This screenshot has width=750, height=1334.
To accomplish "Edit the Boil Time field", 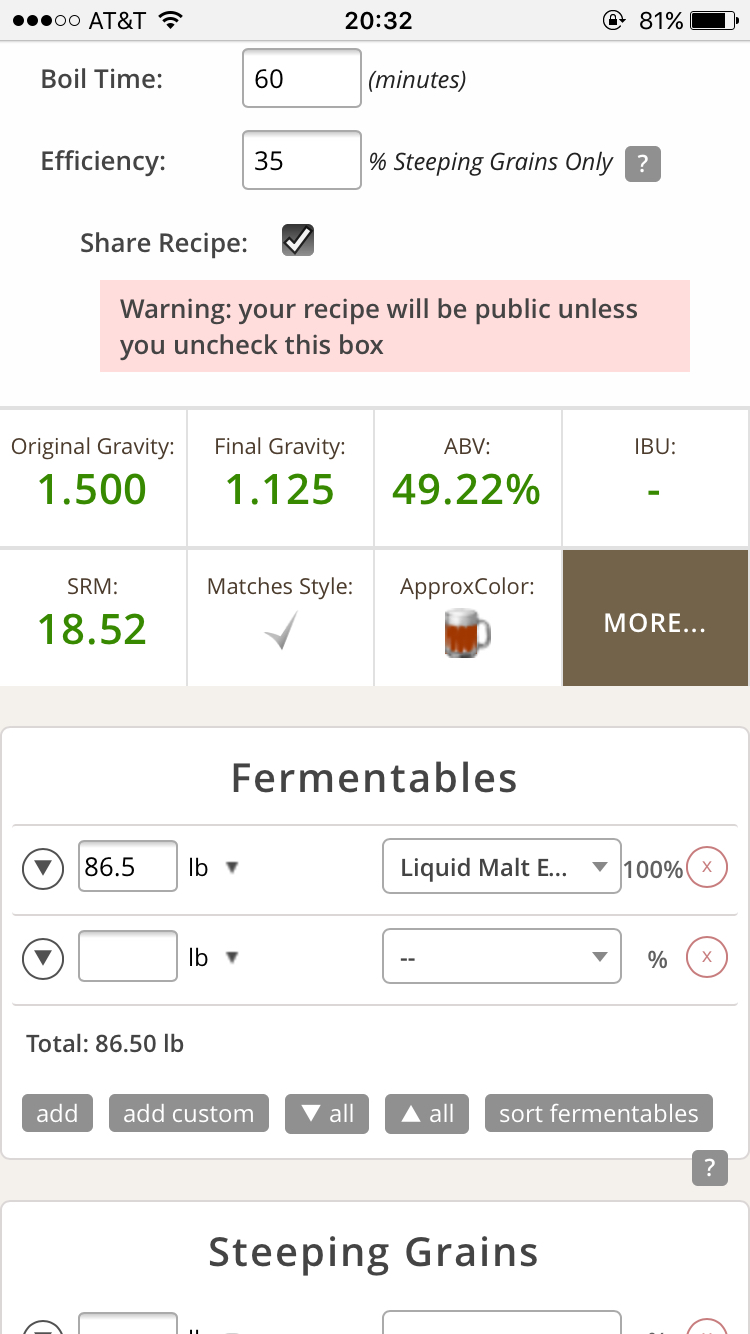I will [x=301, y=79].
